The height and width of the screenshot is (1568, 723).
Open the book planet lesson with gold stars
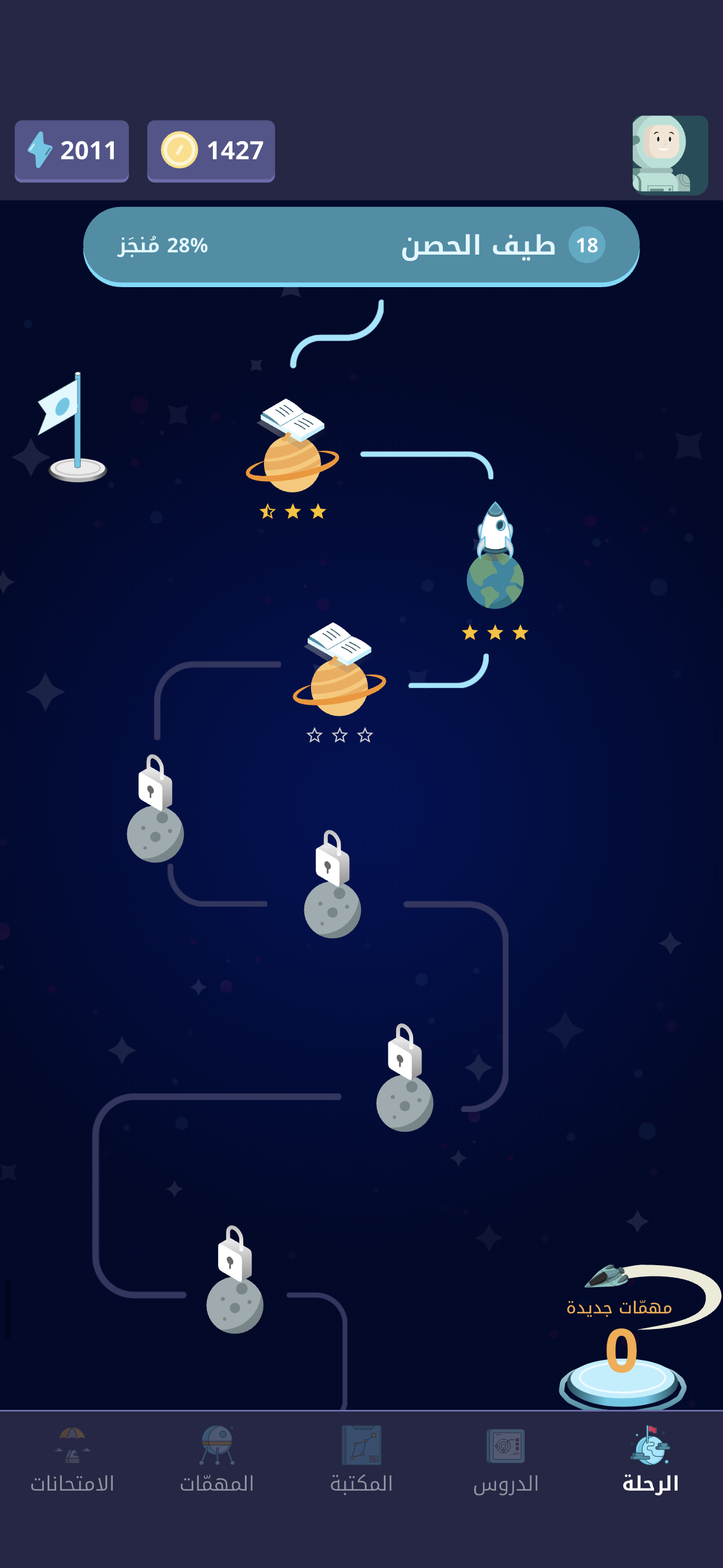[x=292, y=450]
